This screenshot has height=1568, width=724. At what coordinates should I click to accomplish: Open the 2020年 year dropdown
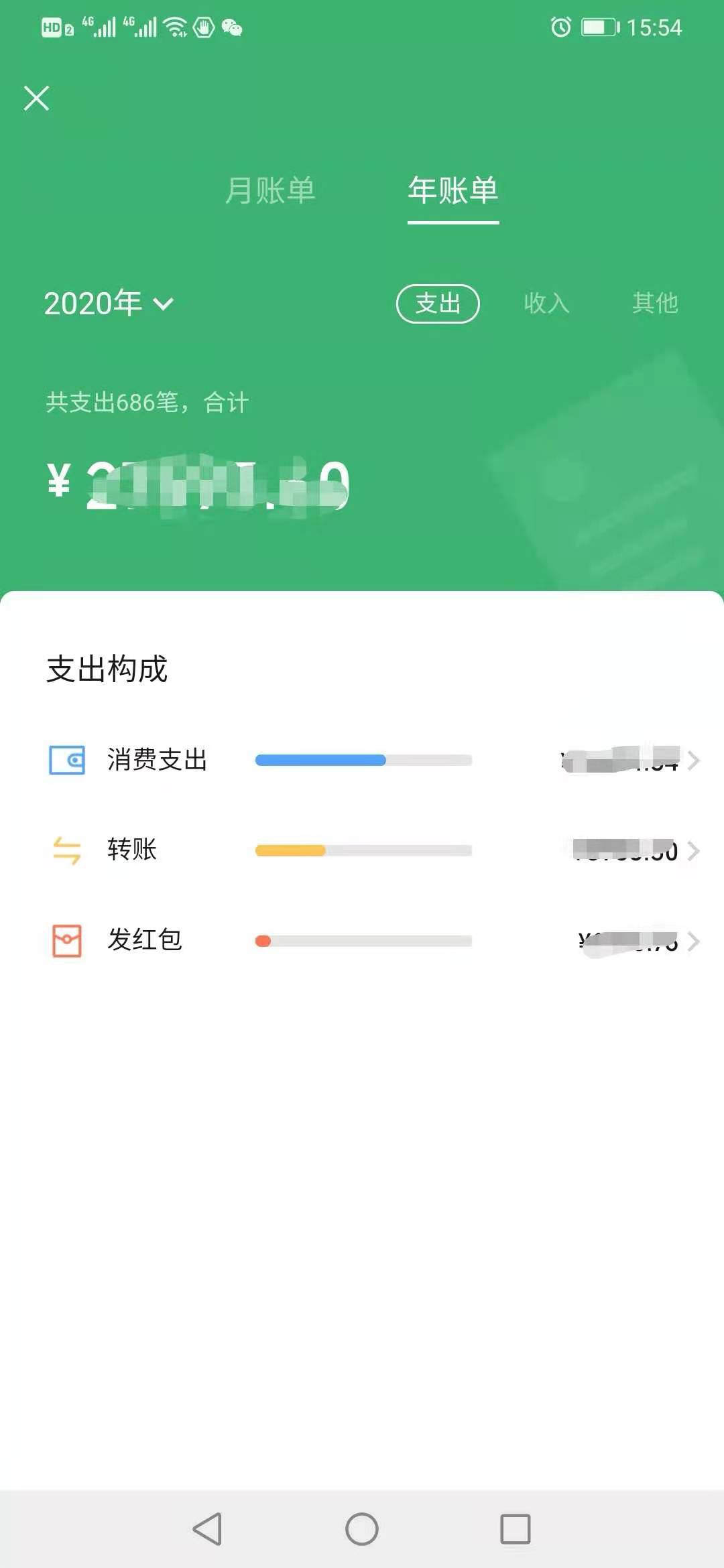click(109, 304)
